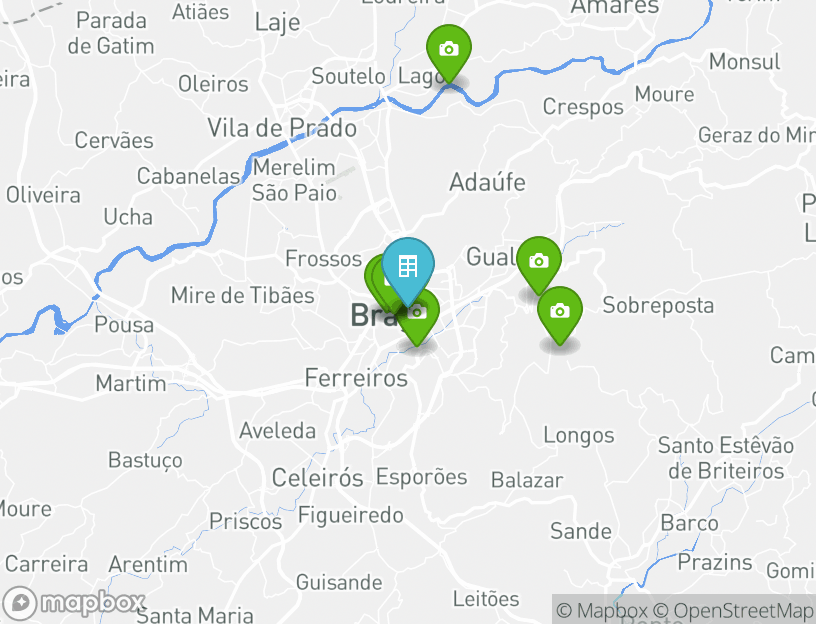
Task: Select the camera pin beside Gualtar
Action: 538,262
